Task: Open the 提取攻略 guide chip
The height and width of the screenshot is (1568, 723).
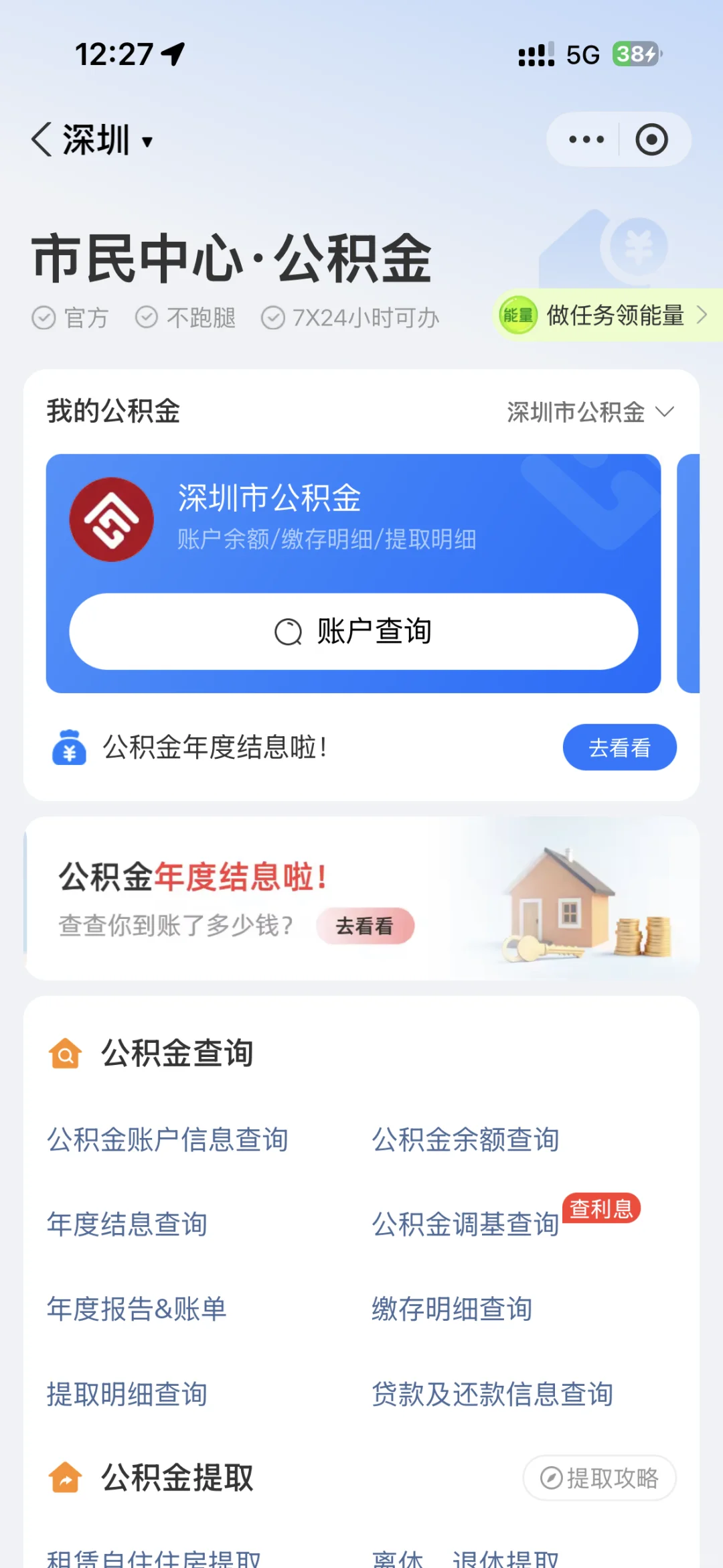Action: (x=599, y=1478)
